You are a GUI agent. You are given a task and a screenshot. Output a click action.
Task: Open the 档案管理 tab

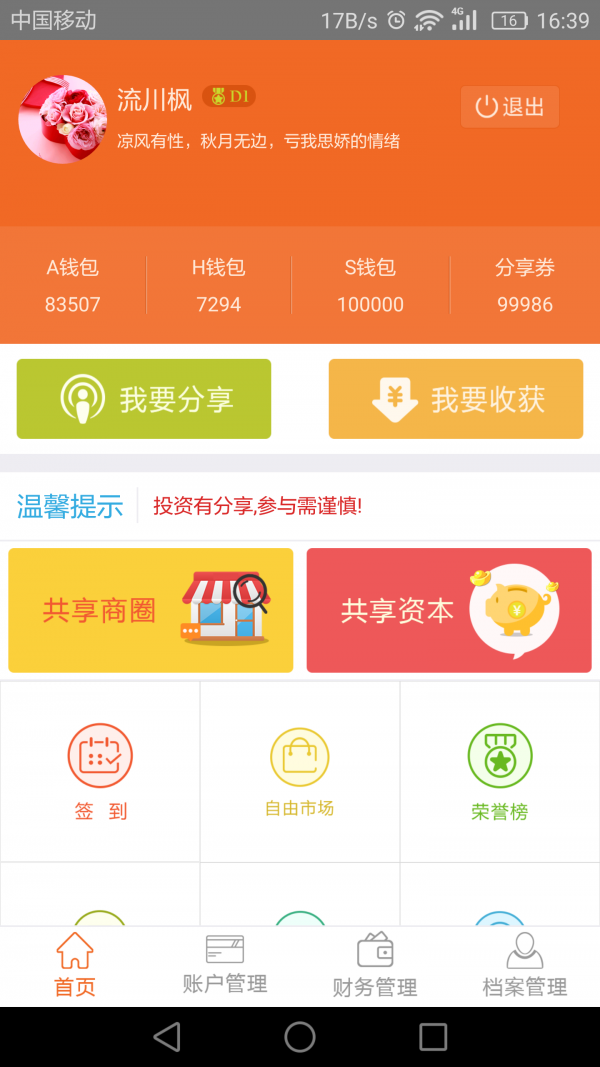point(525,966)
